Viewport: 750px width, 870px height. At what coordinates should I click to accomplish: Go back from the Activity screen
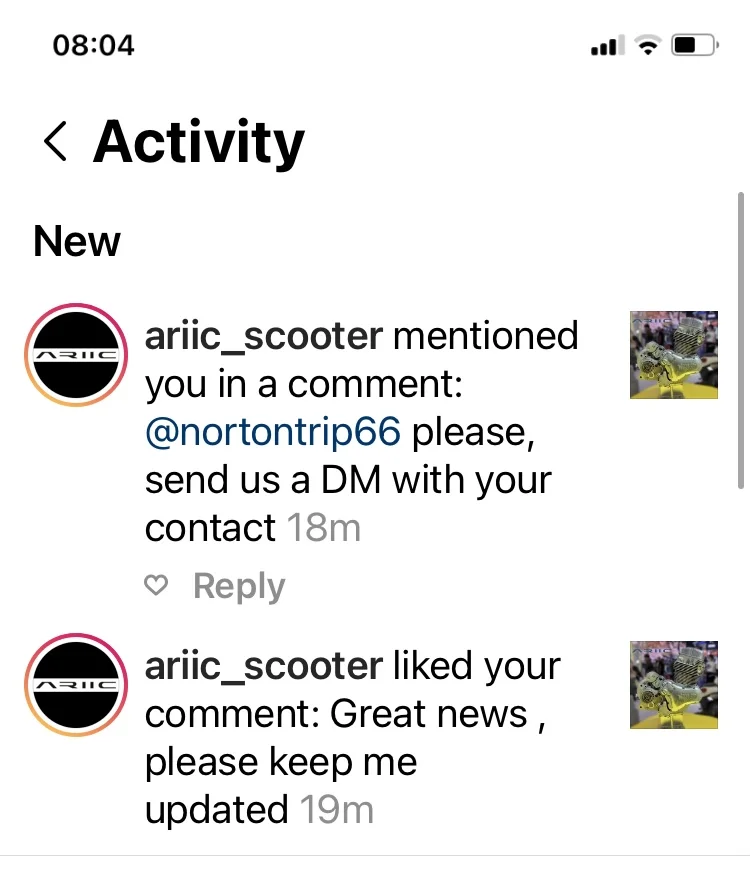56,142
